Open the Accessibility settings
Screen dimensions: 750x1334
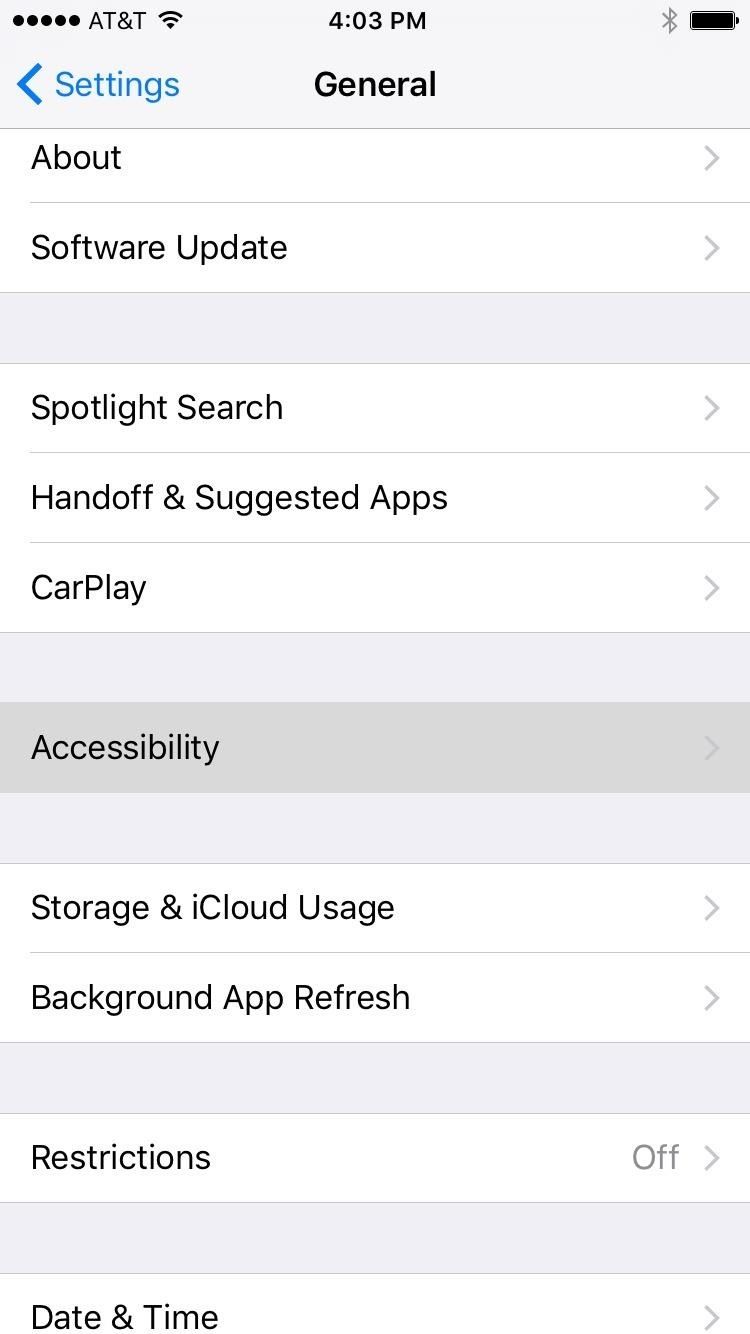tap(375, 747)
